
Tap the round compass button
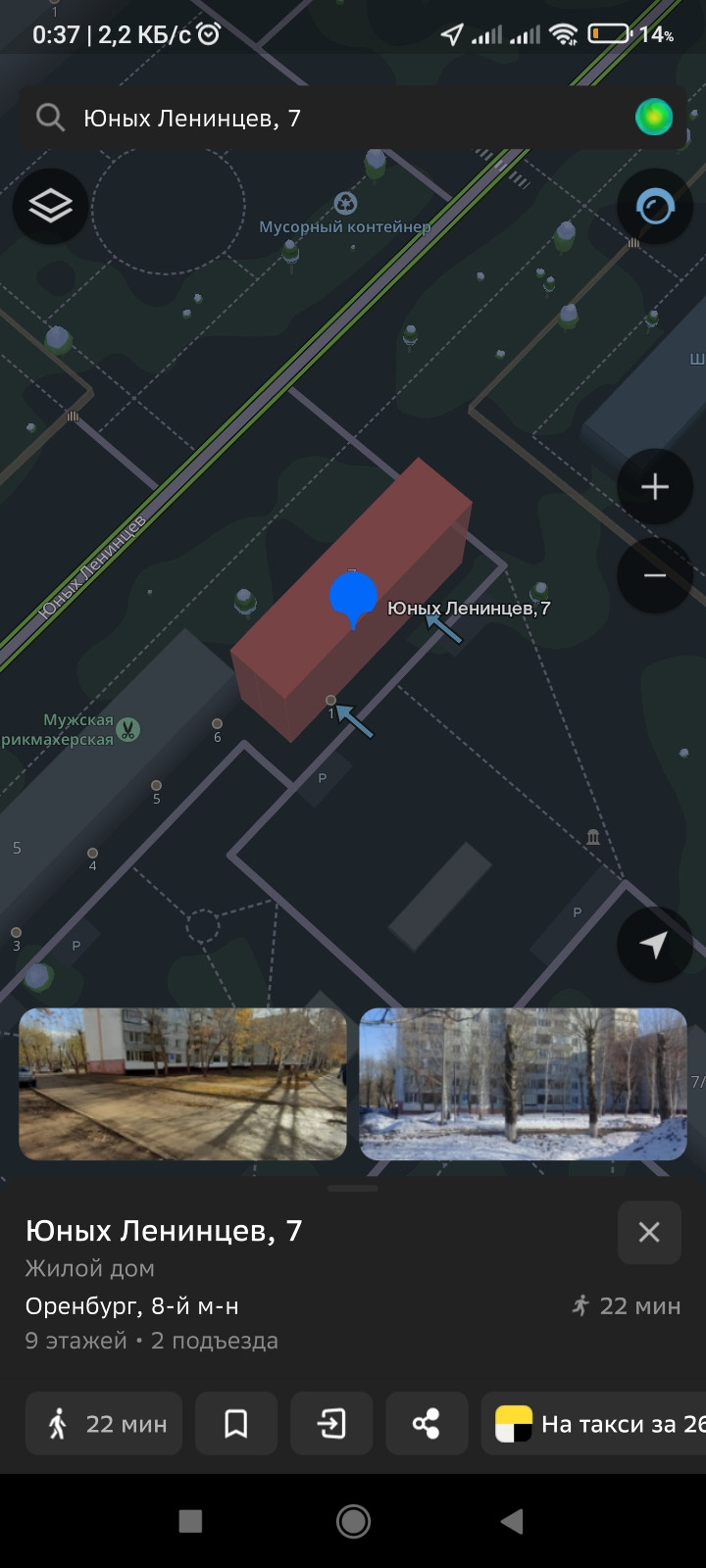point(654,207)
